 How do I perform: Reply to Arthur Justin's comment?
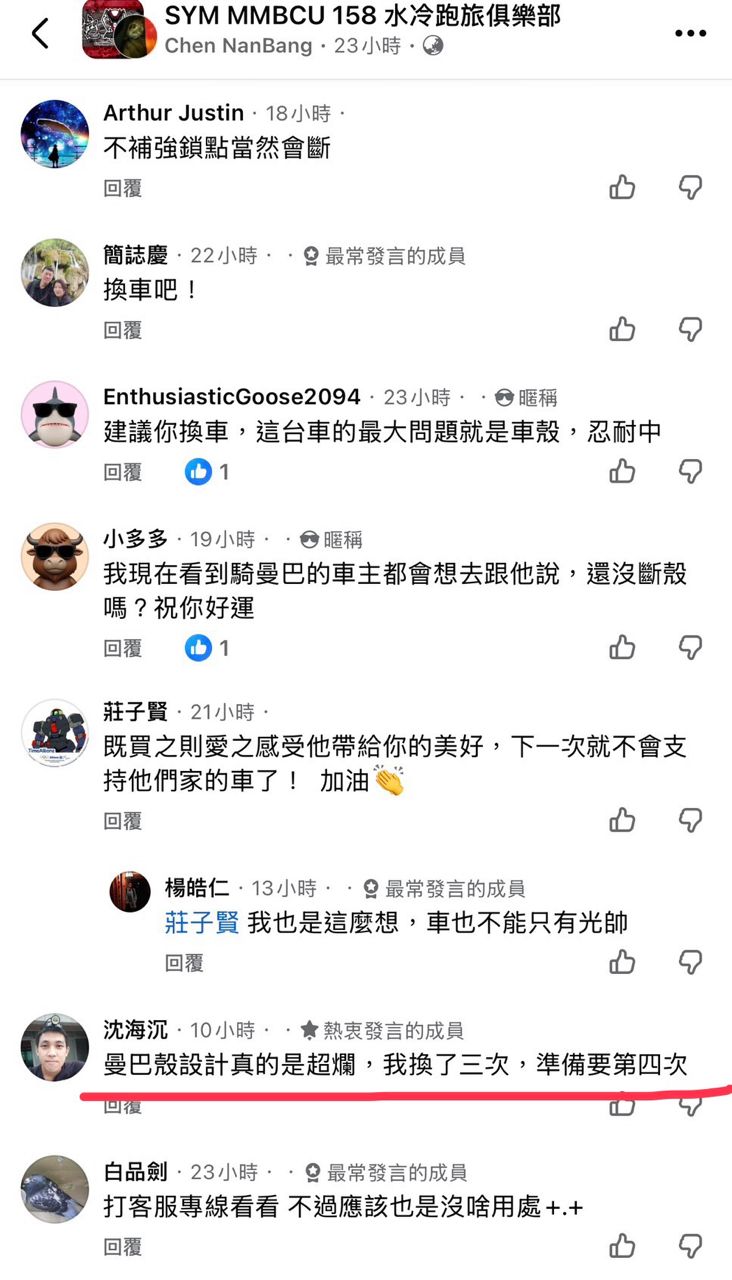(123, 188)
